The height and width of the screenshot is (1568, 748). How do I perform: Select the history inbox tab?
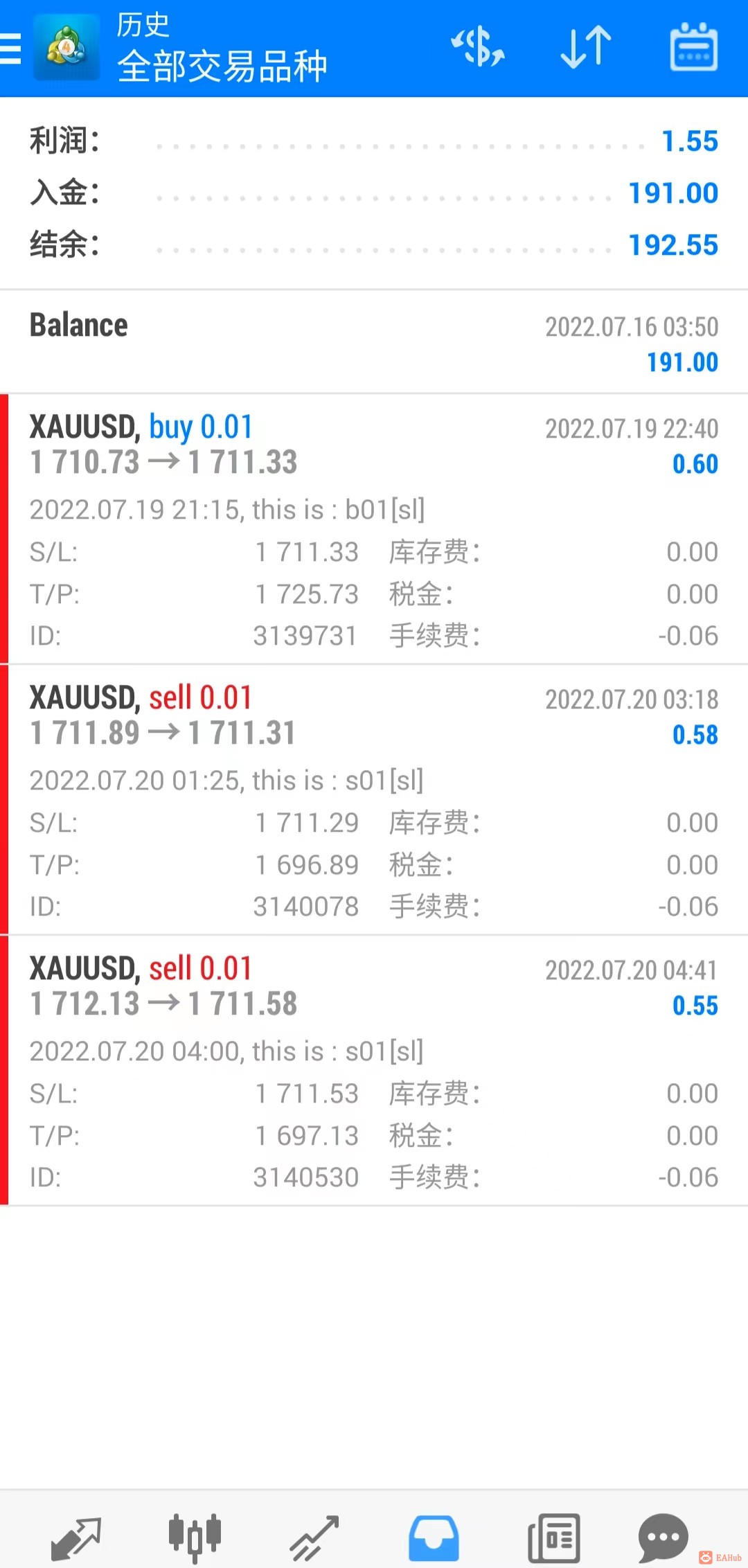point(434,1538)
